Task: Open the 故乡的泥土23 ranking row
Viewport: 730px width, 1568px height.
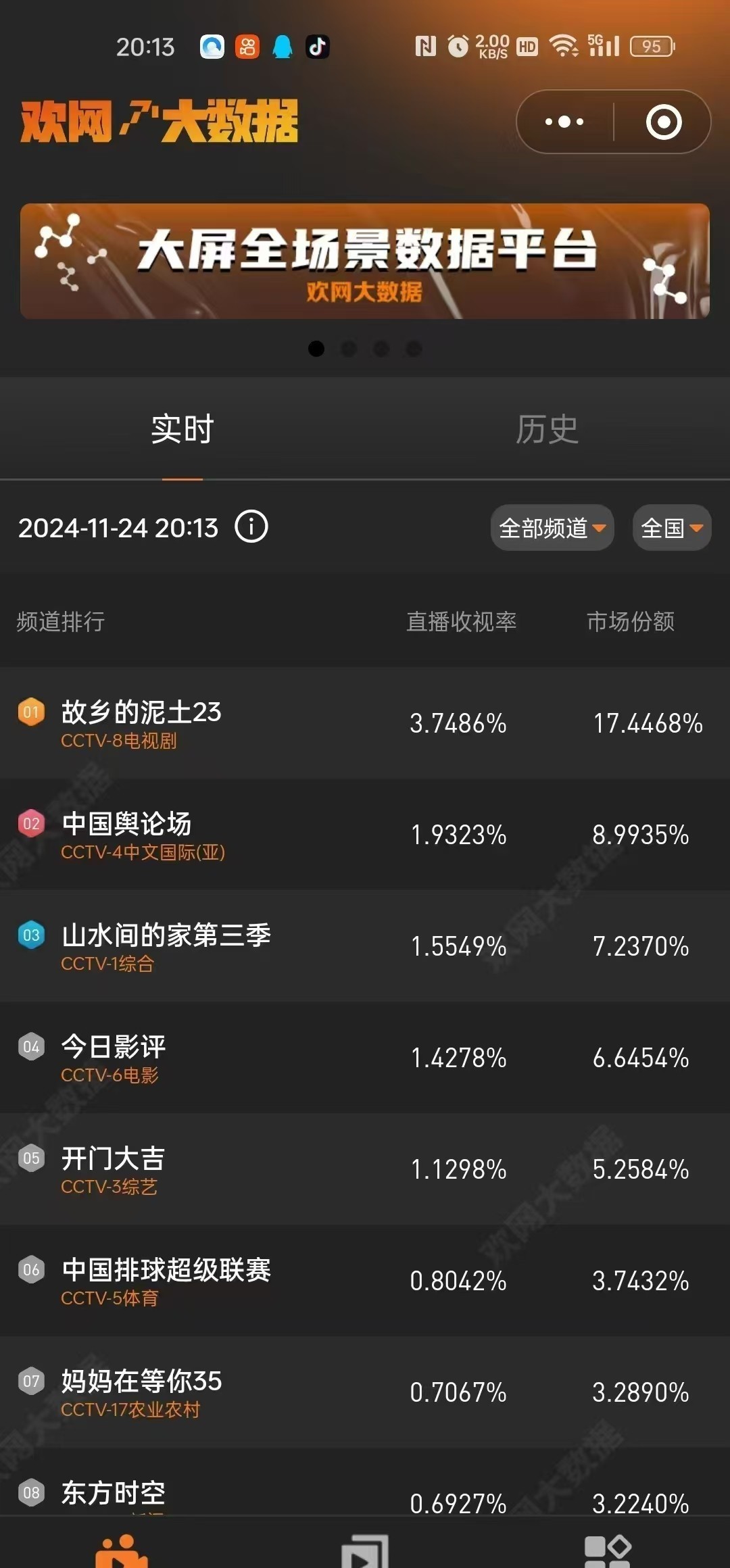Action: coord(365,723)
